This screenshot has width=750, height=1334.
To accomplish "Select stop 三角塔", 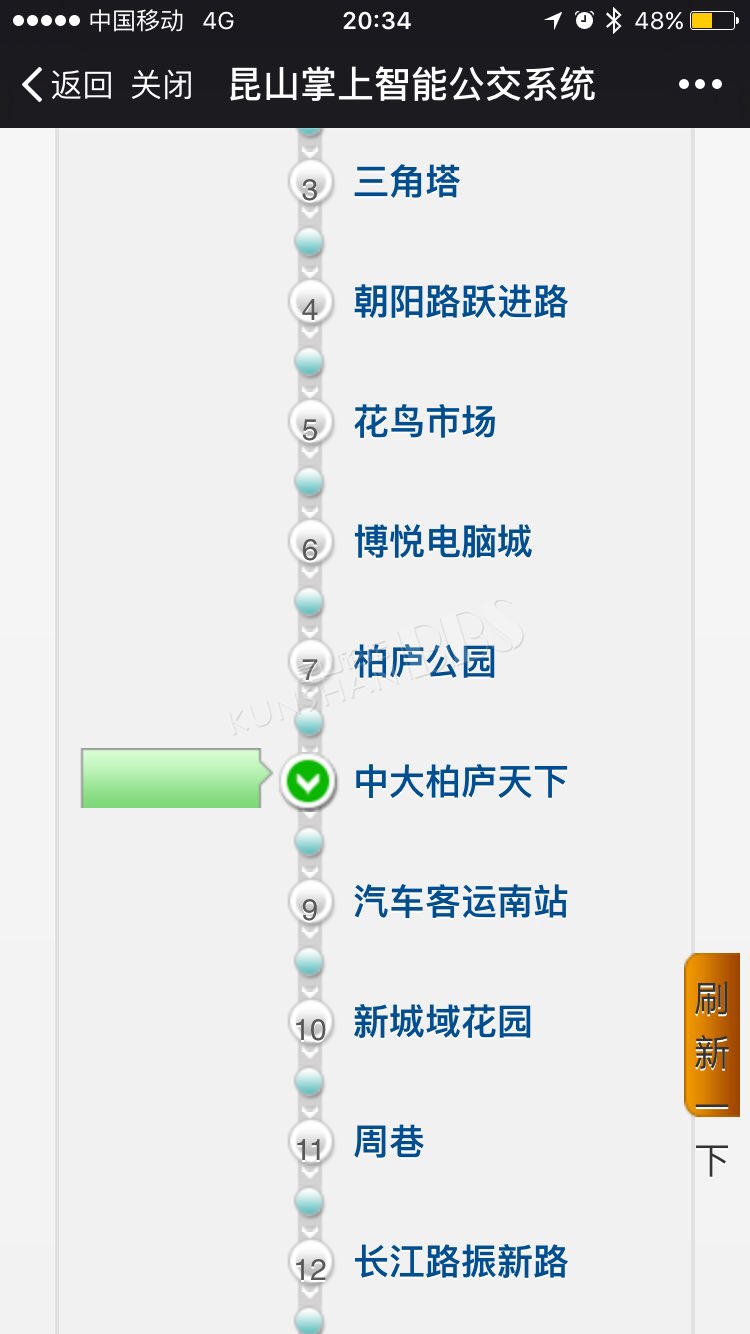I will (407, 182).
